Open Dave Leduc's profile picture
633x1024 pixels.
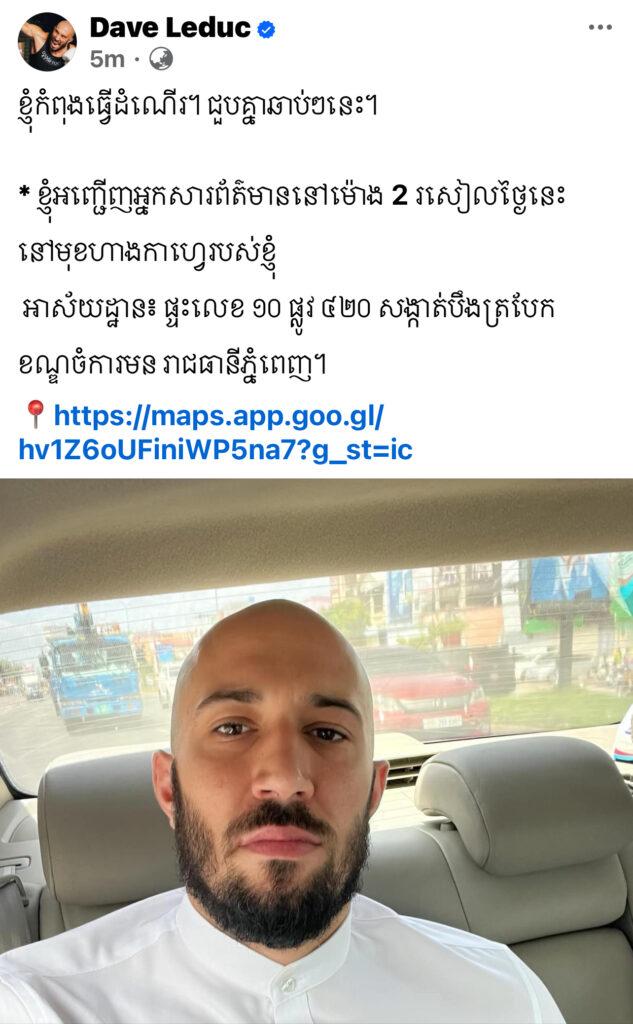(46, 42)
